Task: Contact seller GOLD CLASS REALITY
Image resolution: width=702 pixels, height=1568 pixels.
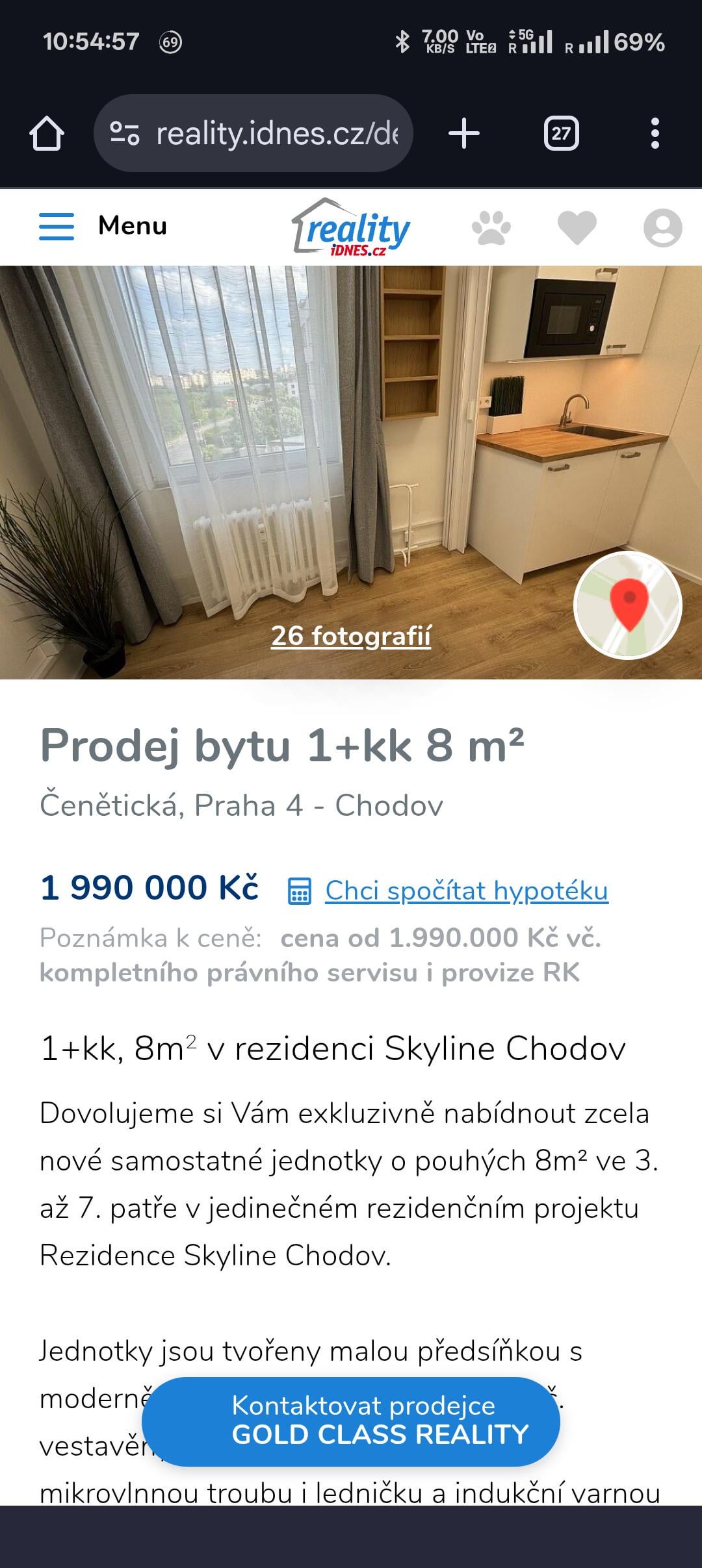Action: point(351,1421)
